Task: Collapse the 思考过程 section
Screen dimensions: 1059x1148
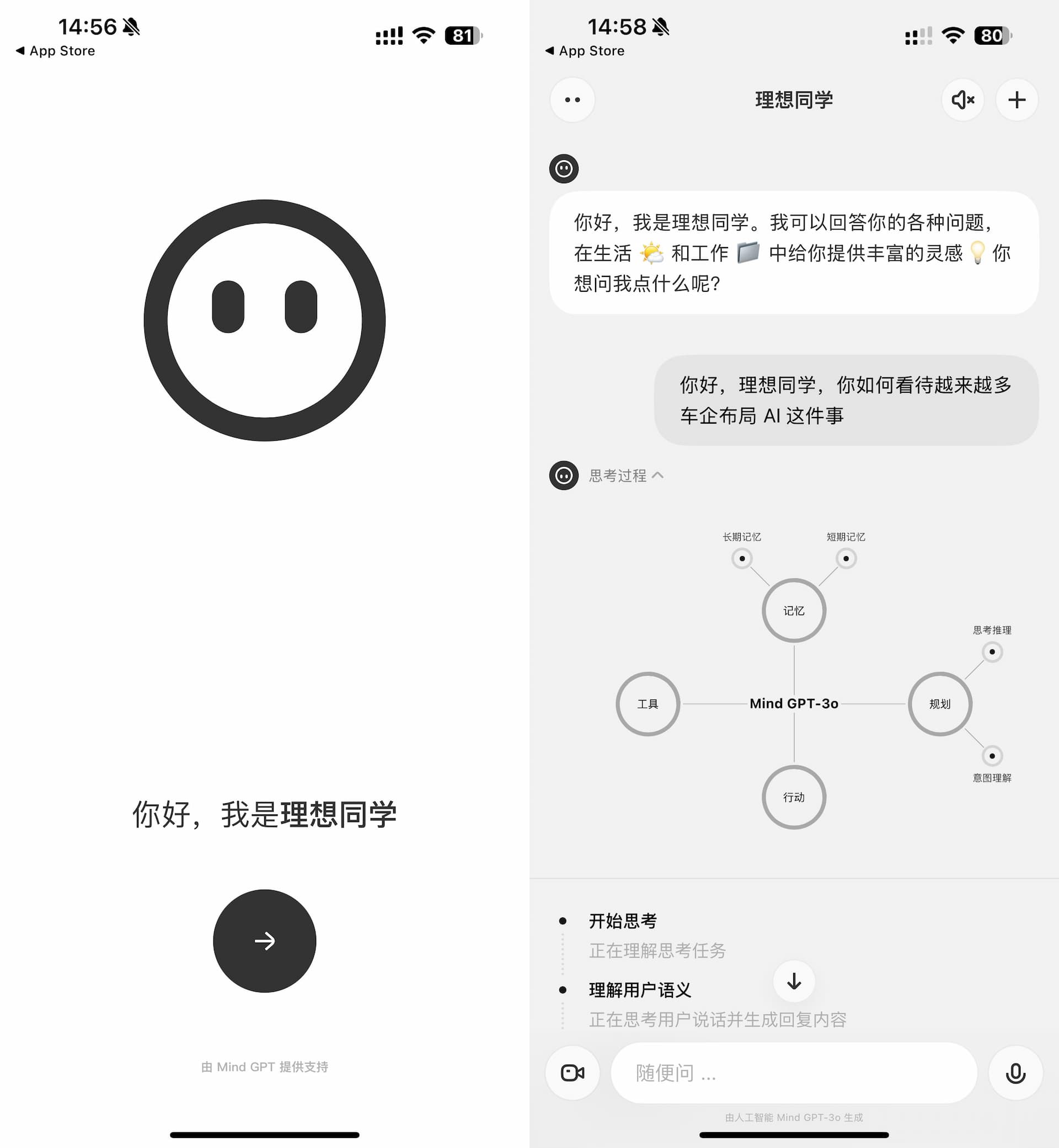Action: tap(627, 475)
